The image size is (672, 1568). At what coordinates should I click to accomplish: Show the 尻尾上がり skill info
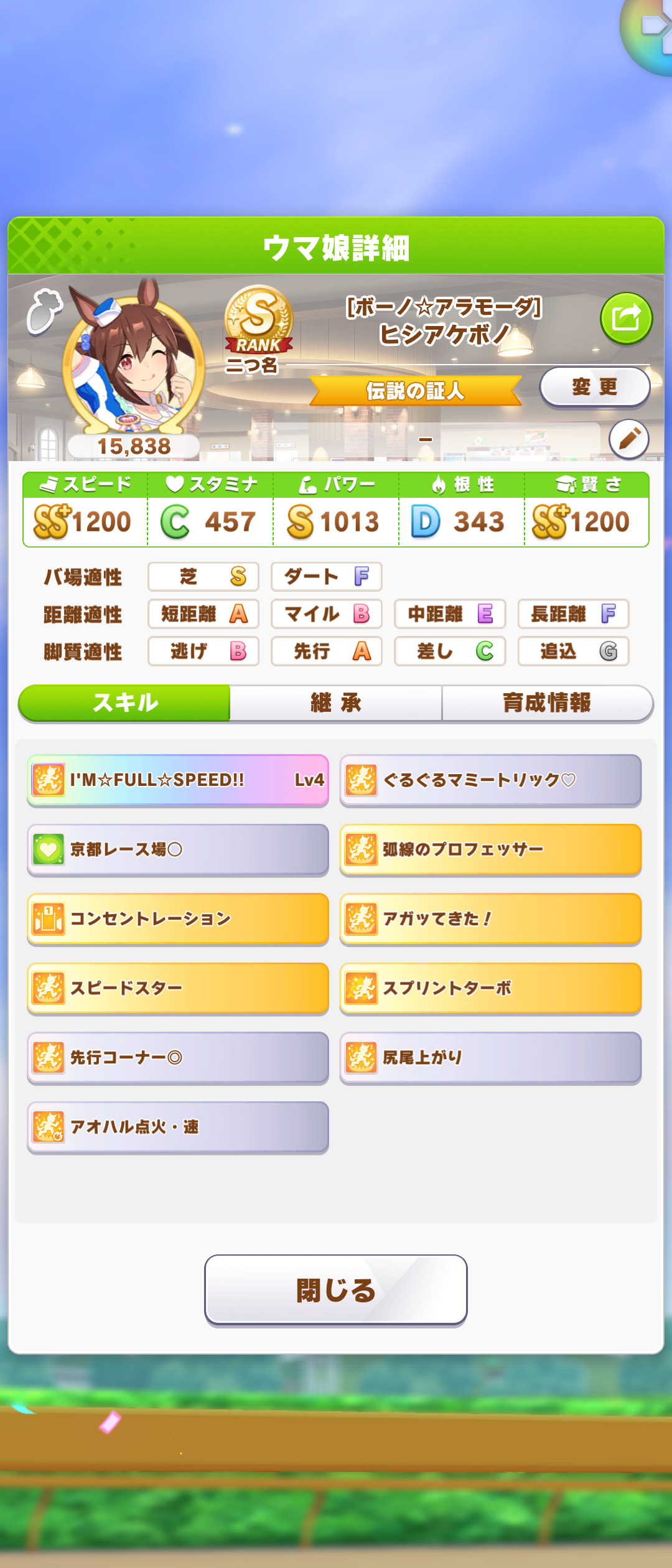(490, 1058)
